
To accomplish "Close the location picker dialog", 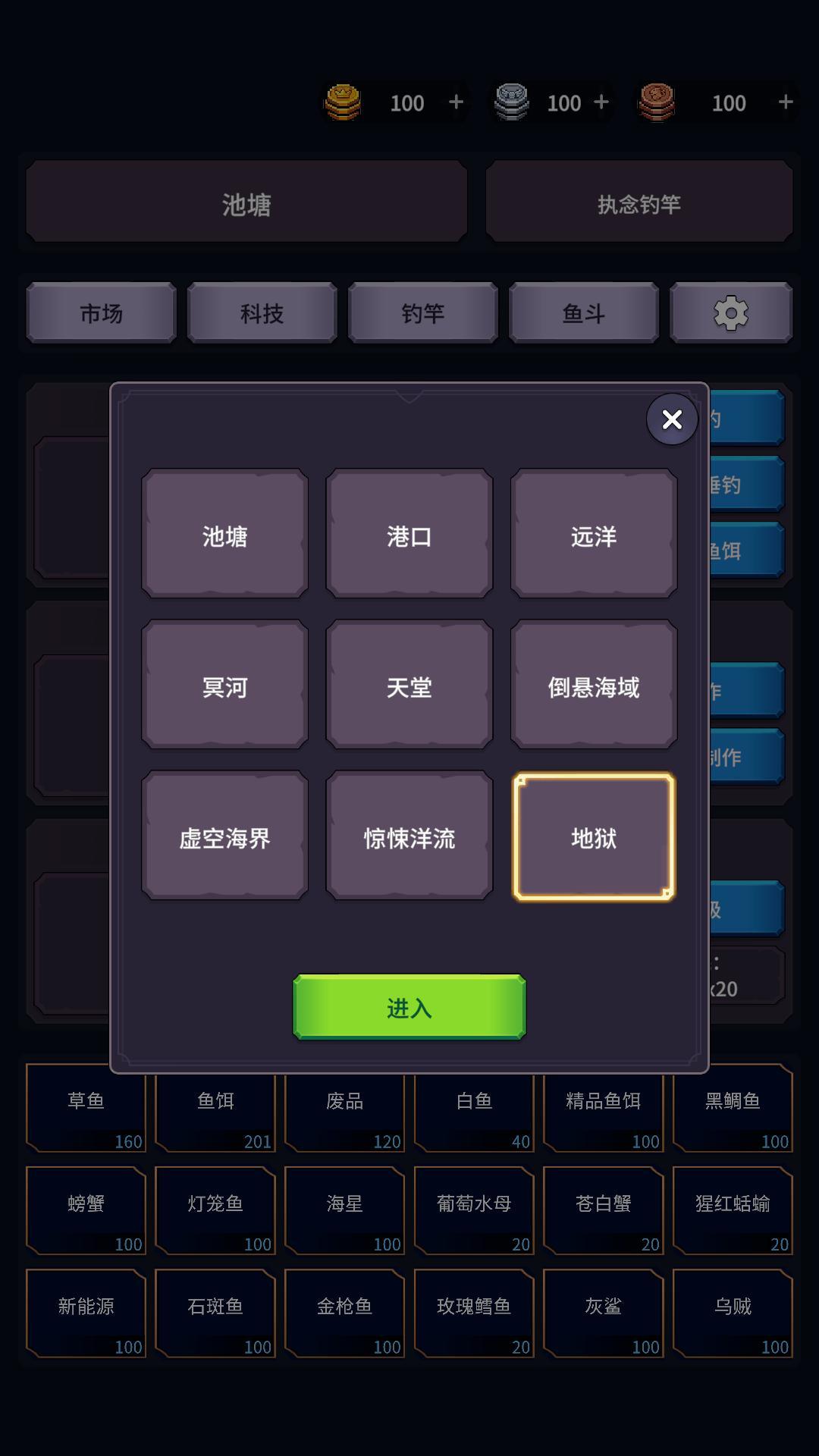I will [670, 419].
